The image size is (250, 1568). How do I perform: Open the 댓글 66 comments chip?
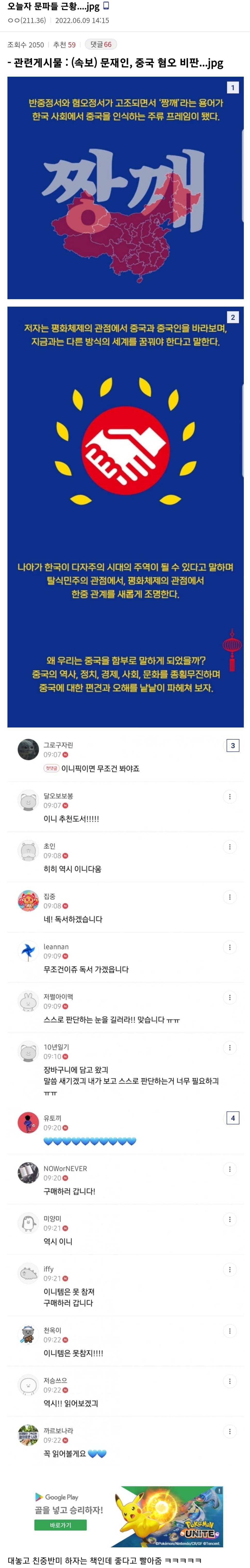[100, 44]
